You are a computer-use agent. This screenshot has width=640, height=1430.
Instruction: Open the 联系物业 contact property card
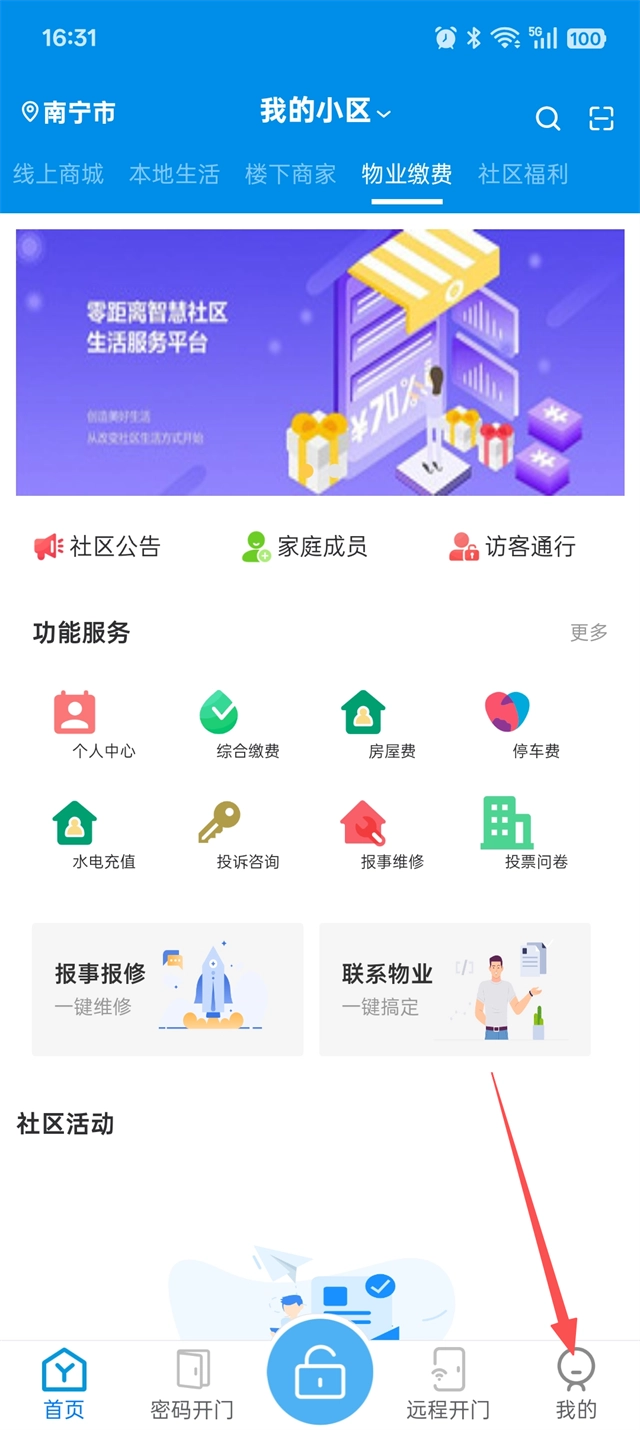click(455, 989)
